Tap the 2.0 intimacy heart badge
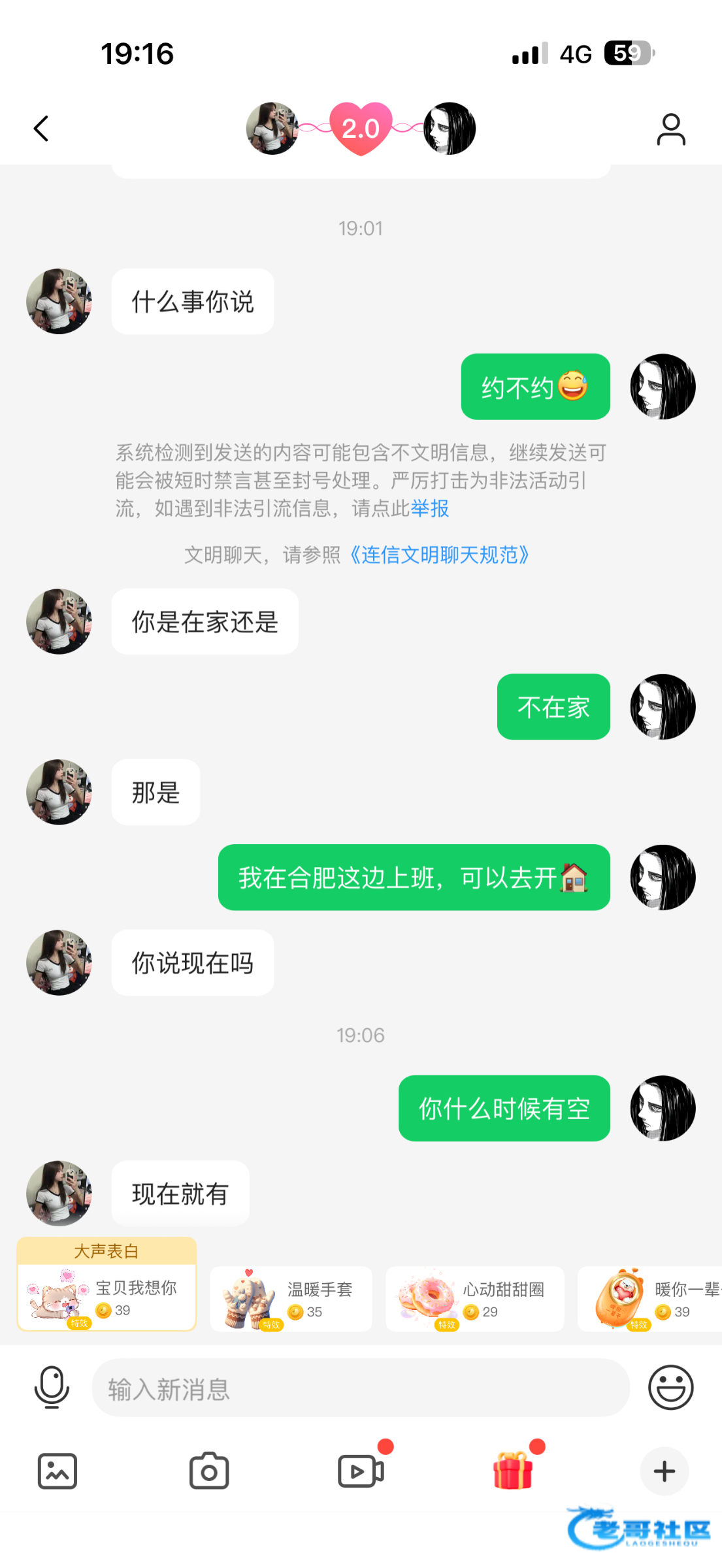 pos(361,129)
